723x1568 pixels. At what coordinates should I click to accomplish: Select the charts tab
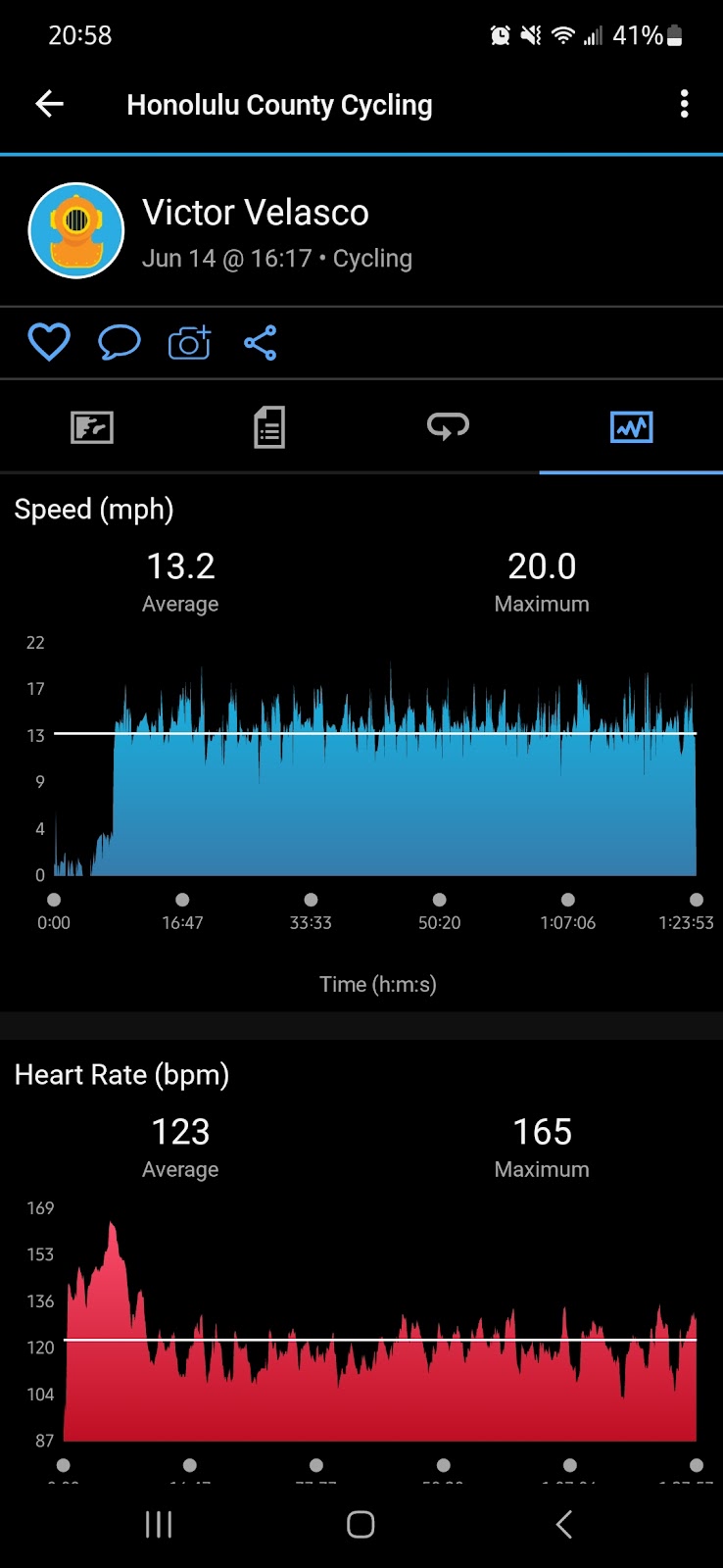(631, 427)
